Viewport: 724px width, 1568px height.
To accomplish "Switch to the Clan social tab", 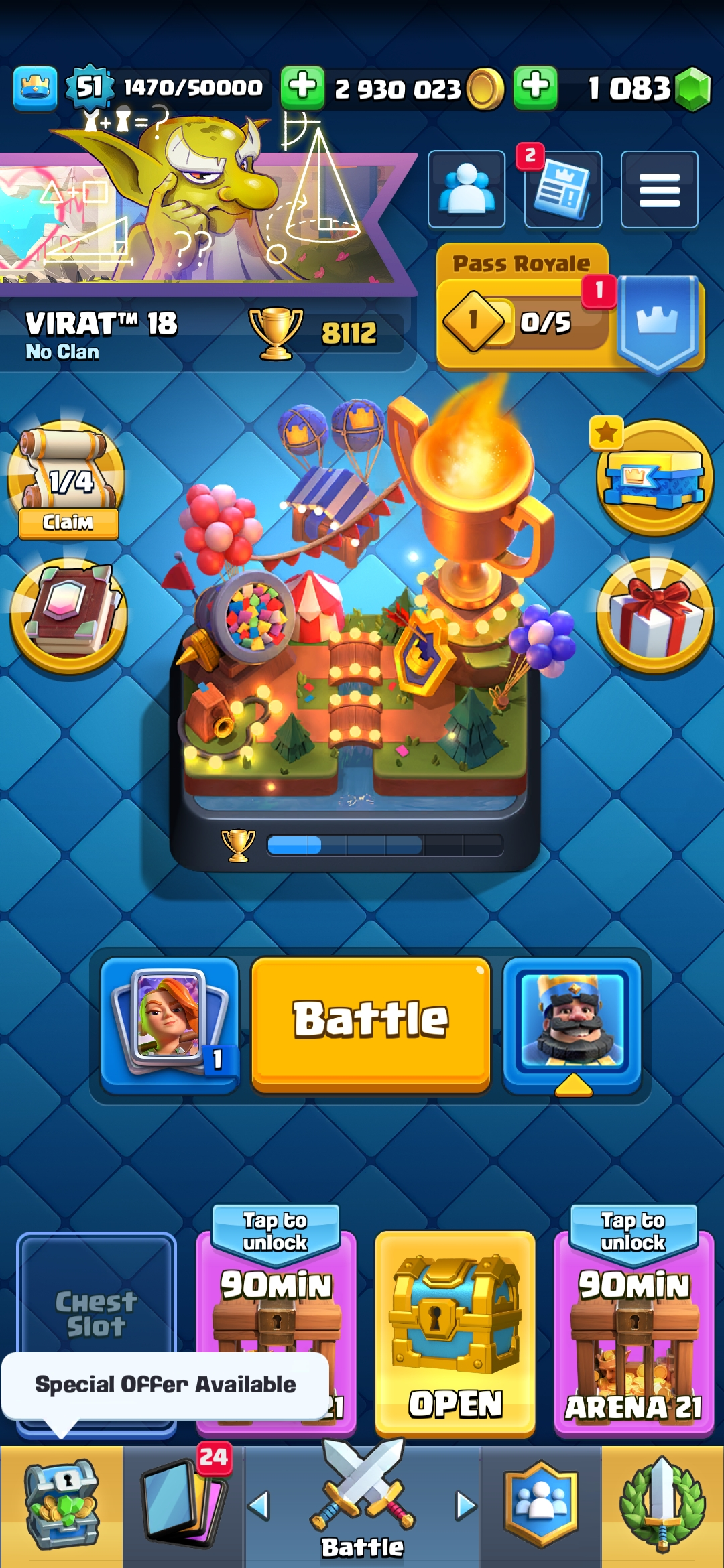I will [541, 1506].
